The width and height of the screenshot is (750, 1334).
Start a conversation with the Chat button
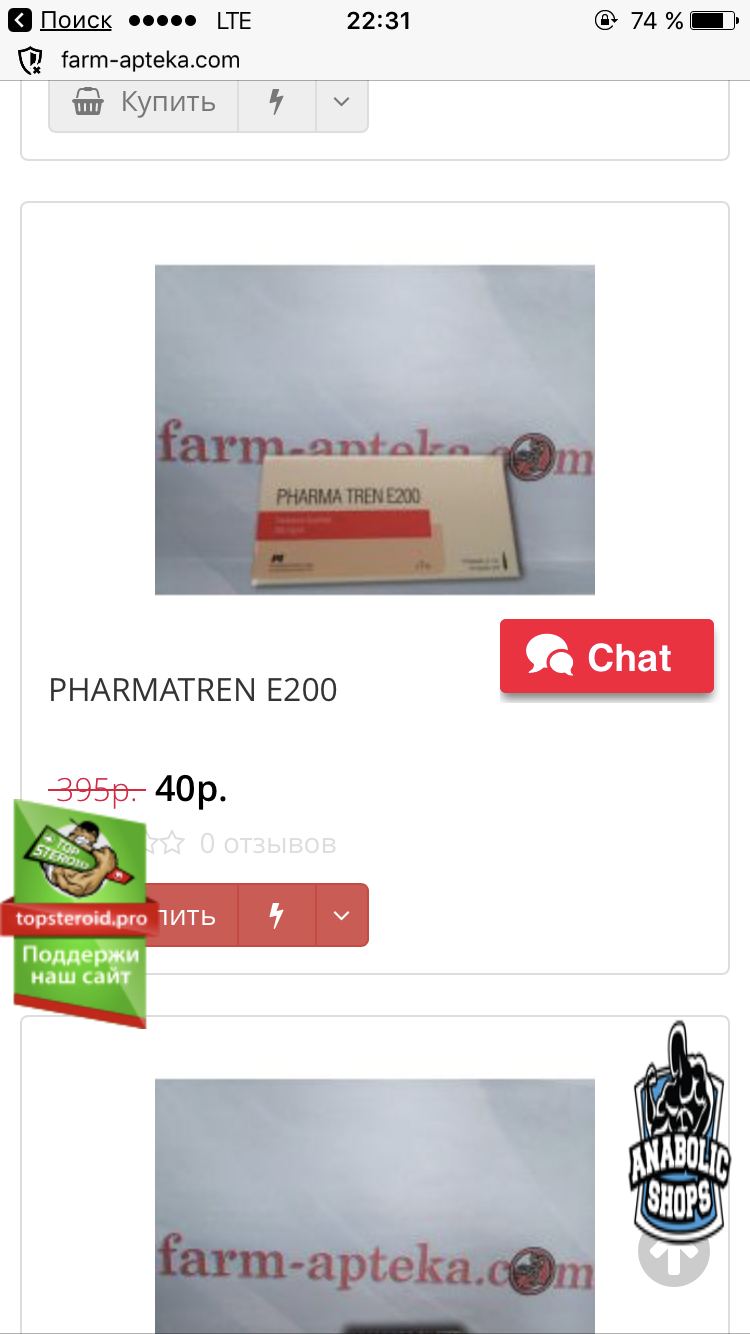tap(606, 657)
